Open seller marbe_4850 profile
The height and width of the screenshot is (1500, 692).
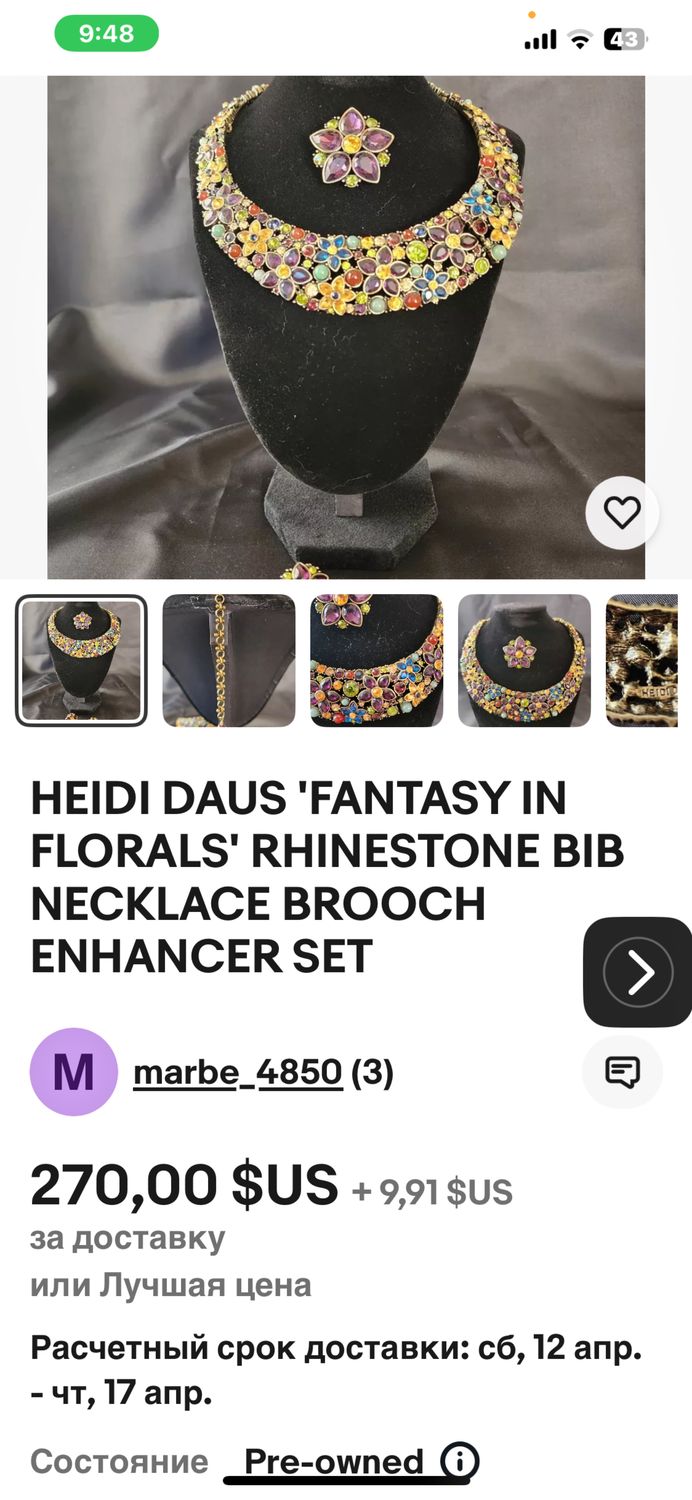(x=237, y=1073)
